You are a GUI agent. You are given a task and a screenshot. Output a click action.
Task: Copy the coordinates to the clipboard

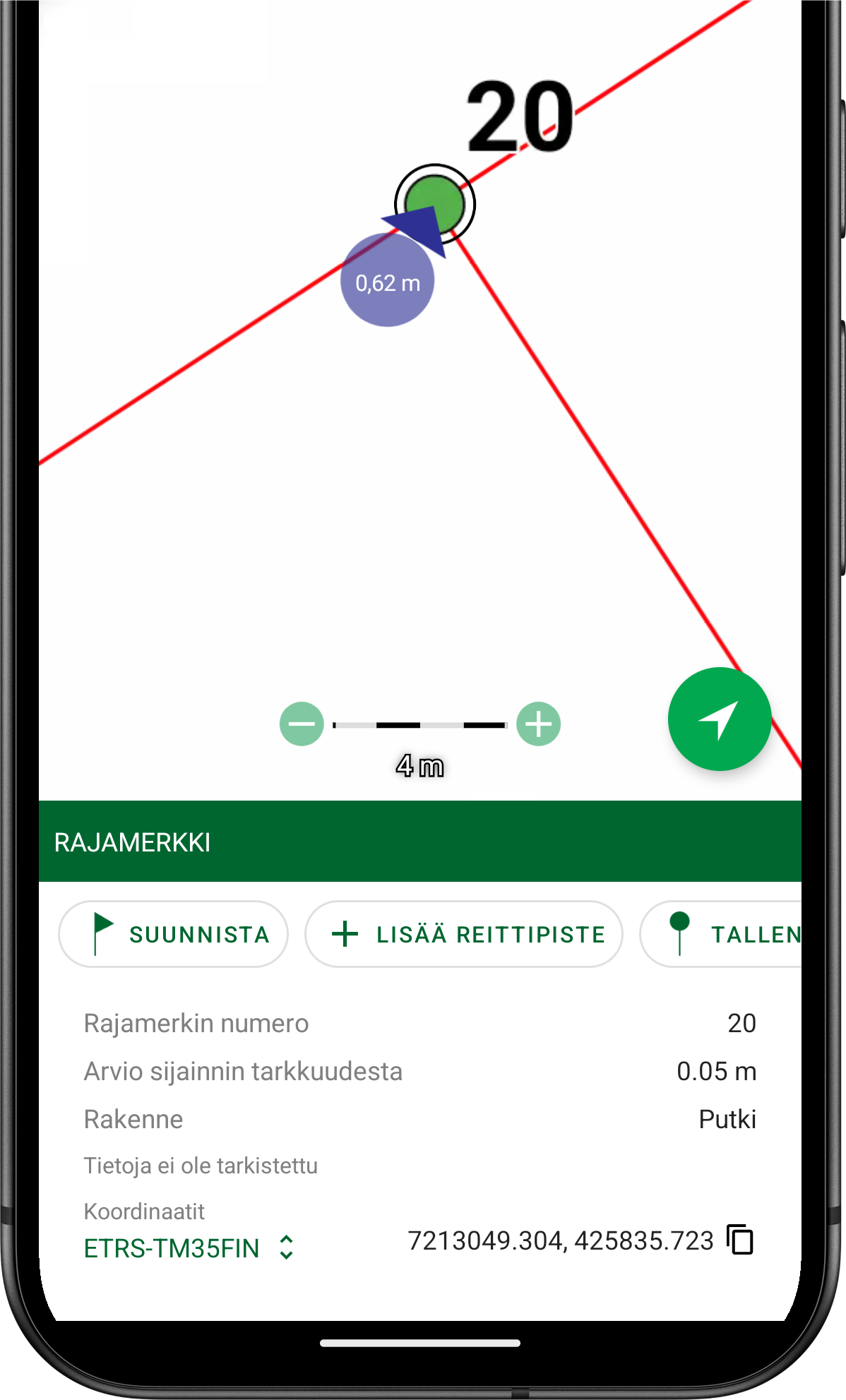[x=740, y=1240]
